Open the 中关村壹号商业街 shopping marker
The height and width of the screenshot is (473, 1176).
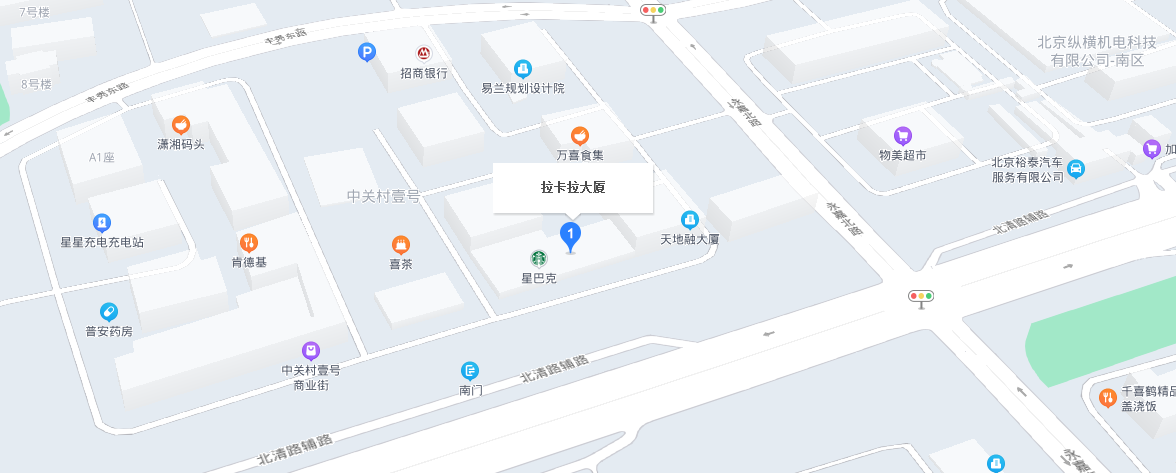tap(311, 350)
